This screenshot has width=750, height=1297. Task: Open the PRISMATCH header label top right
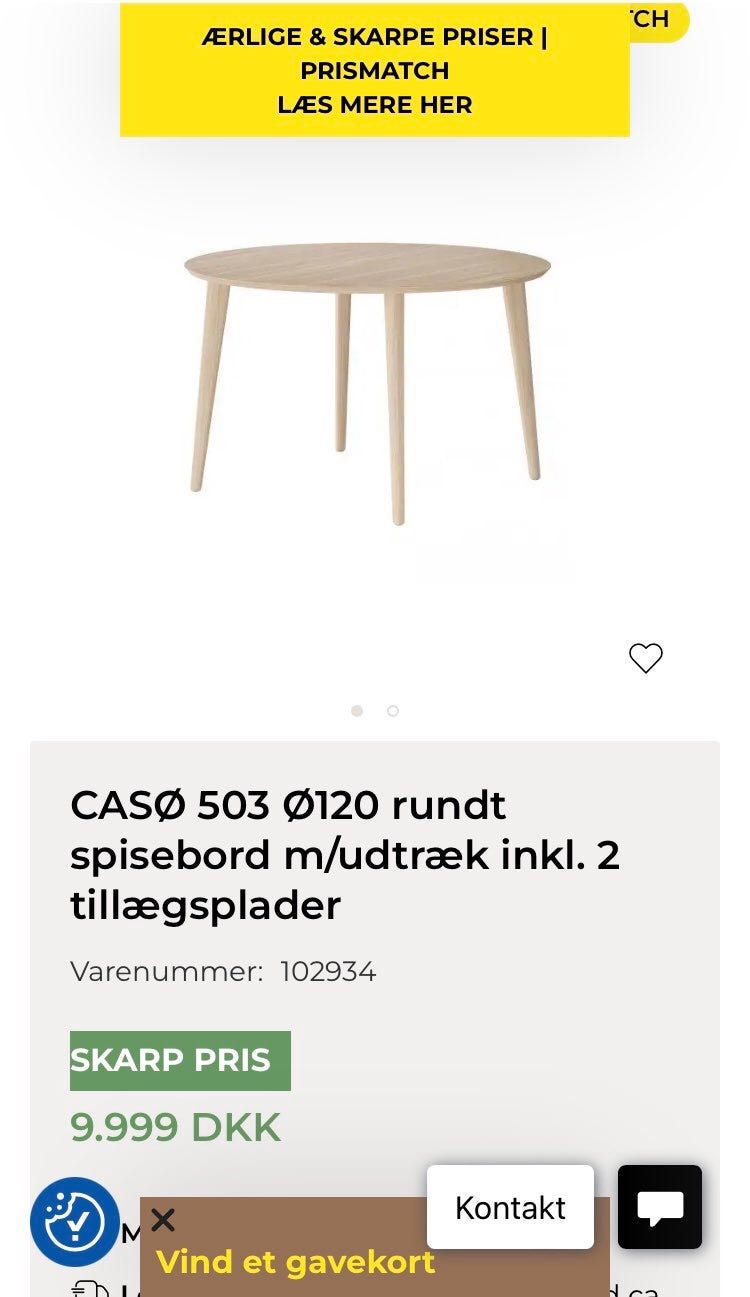pyautogui.click(x=648, y=19)
